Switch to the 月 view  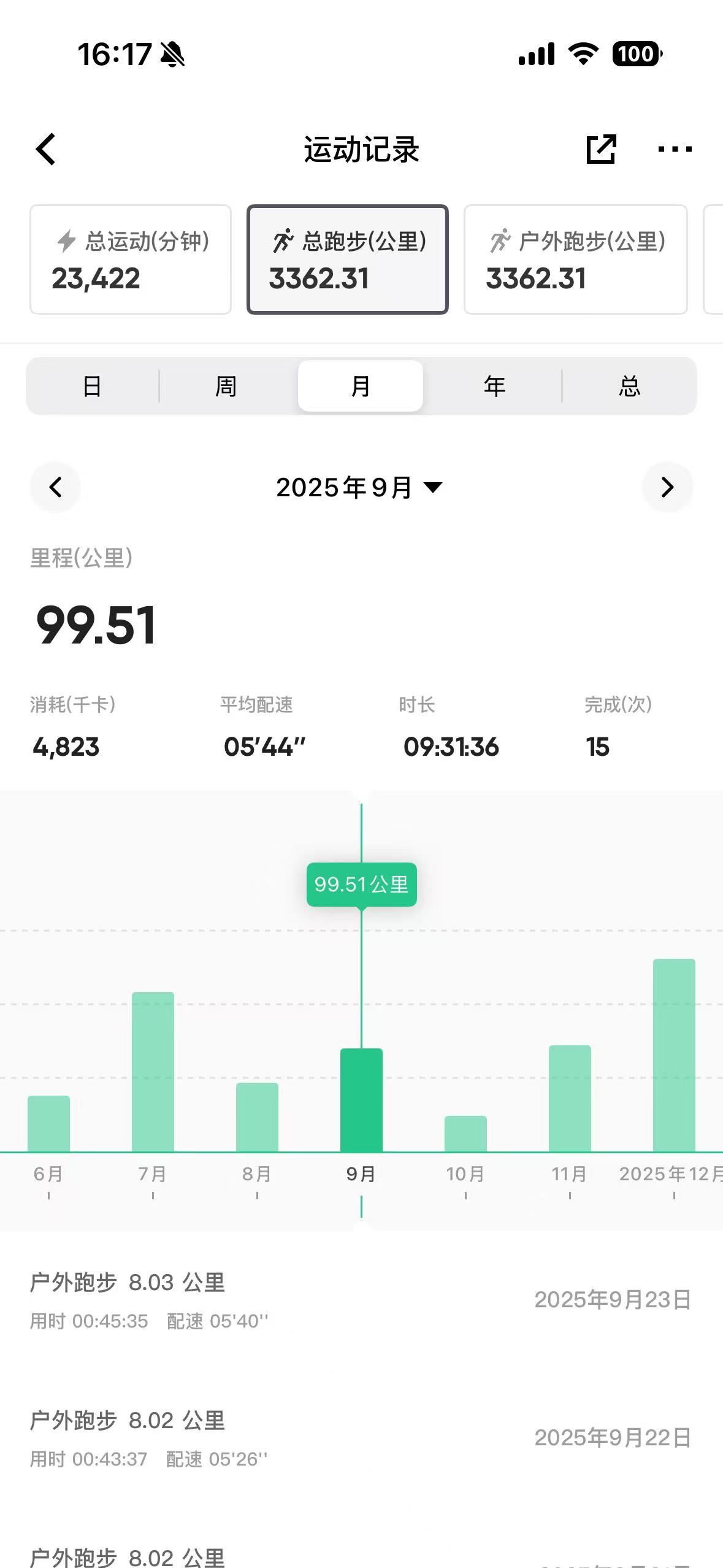click(361, 386)
